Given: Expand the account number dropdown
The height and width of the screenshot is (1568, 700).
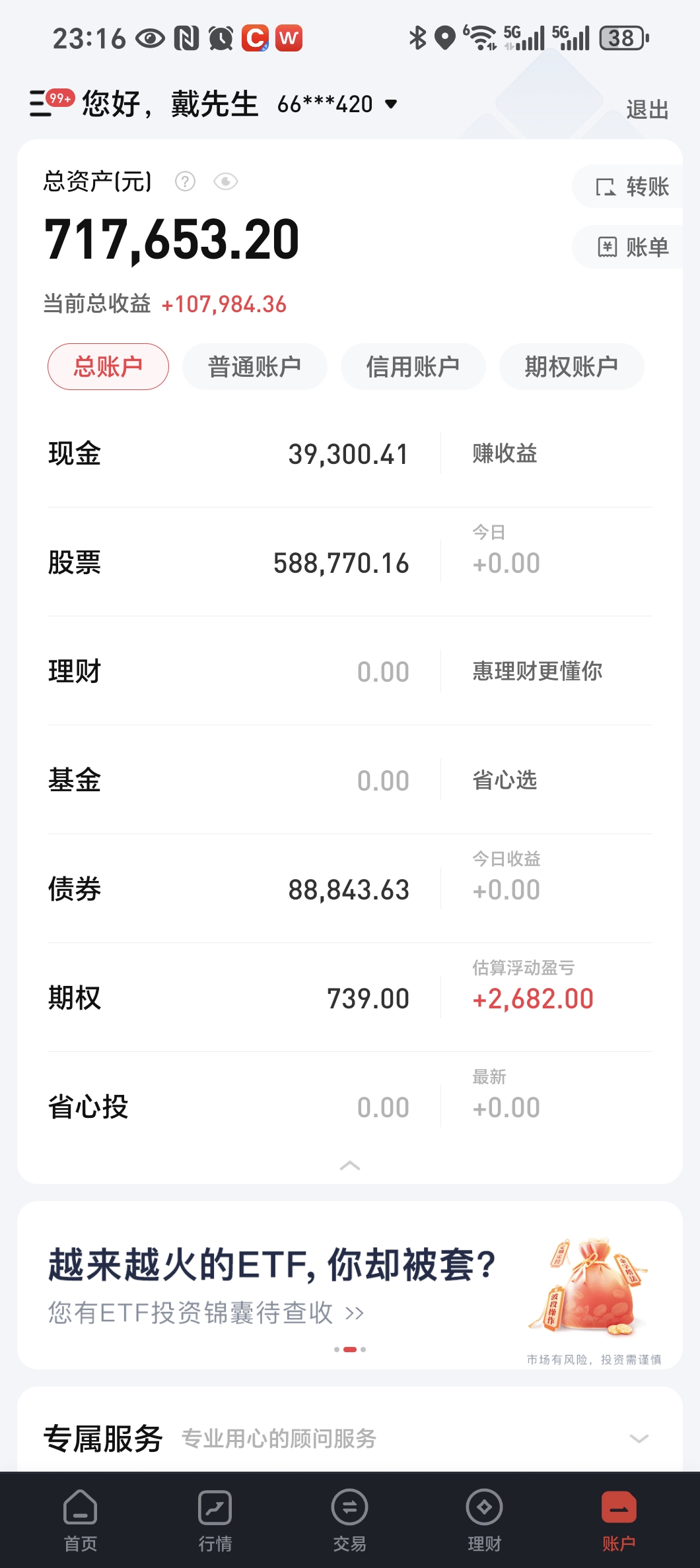Looking at the screenshot, I should click(391, 104).
